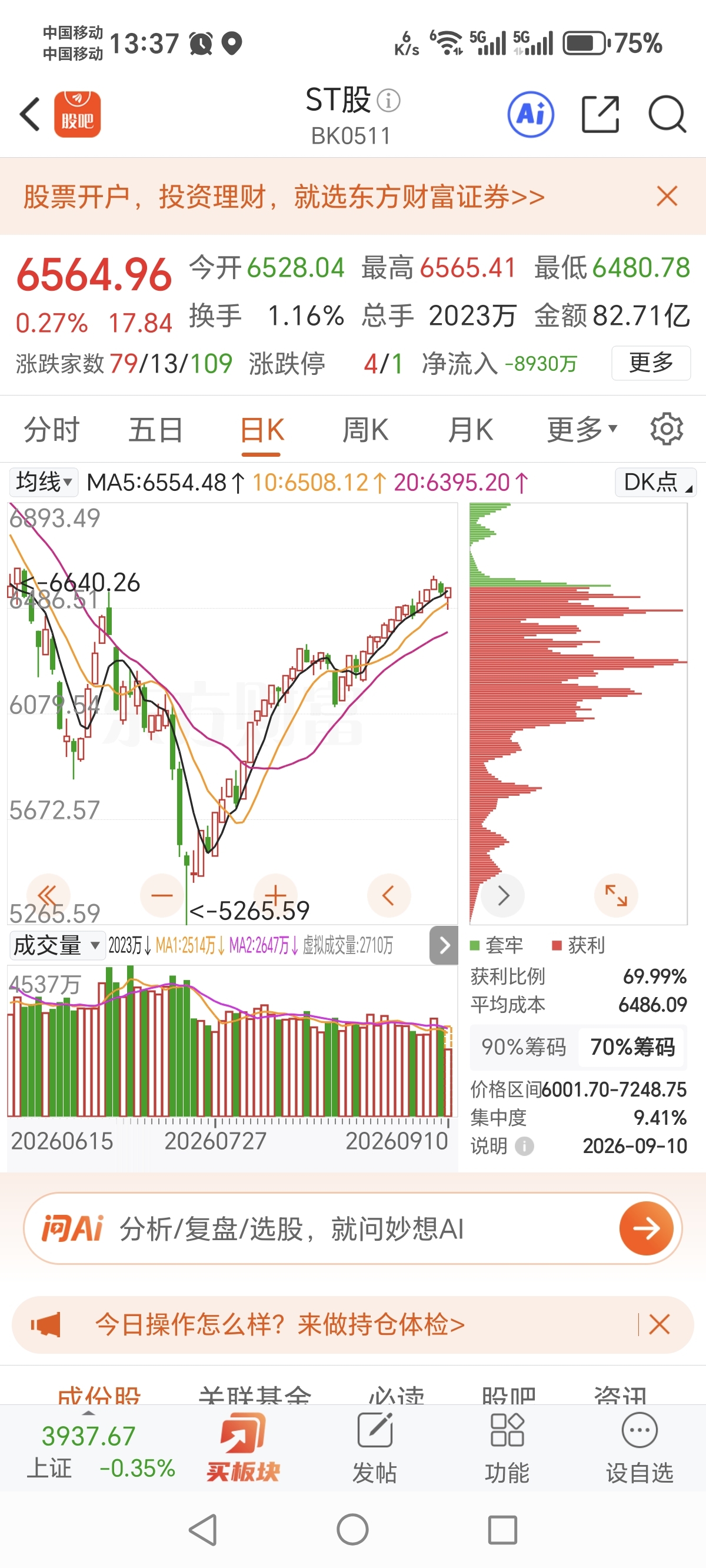This screenshot has height=1568, width=706.
Task: Add to watchlist via 设自选
Action: click(x=639, y=1449)
